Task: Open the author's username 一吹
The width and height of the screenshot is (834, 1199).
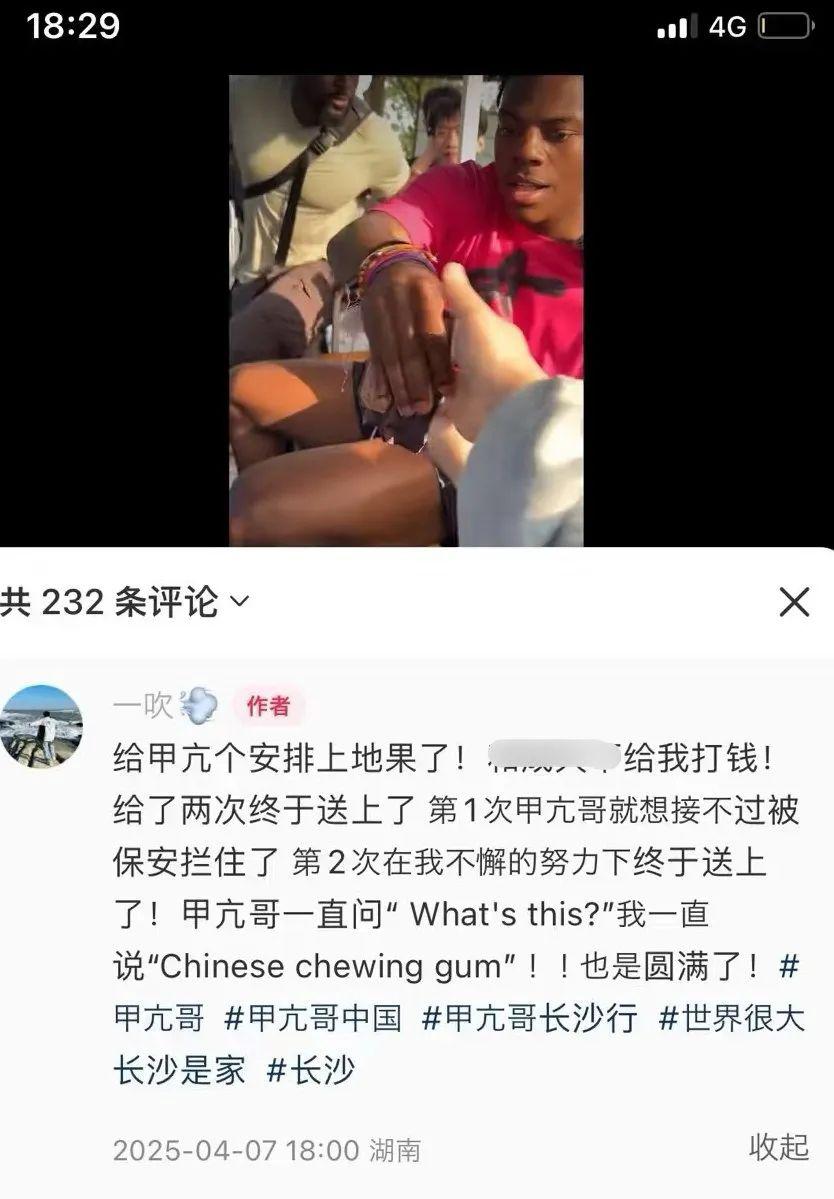Action: (x=143, y=706)
